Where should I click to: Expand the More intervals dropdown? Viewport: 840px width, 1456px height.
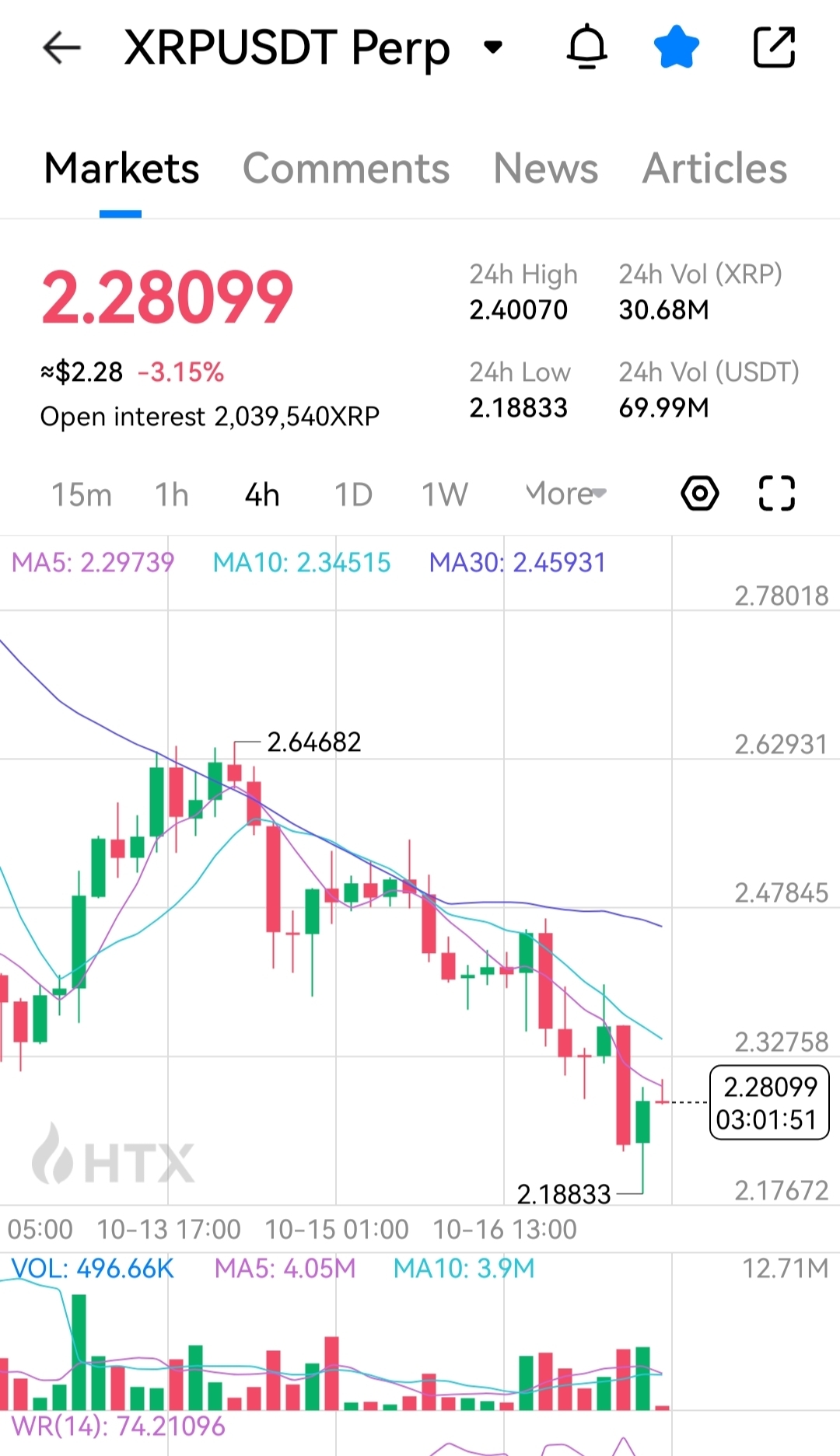[565, 494]
